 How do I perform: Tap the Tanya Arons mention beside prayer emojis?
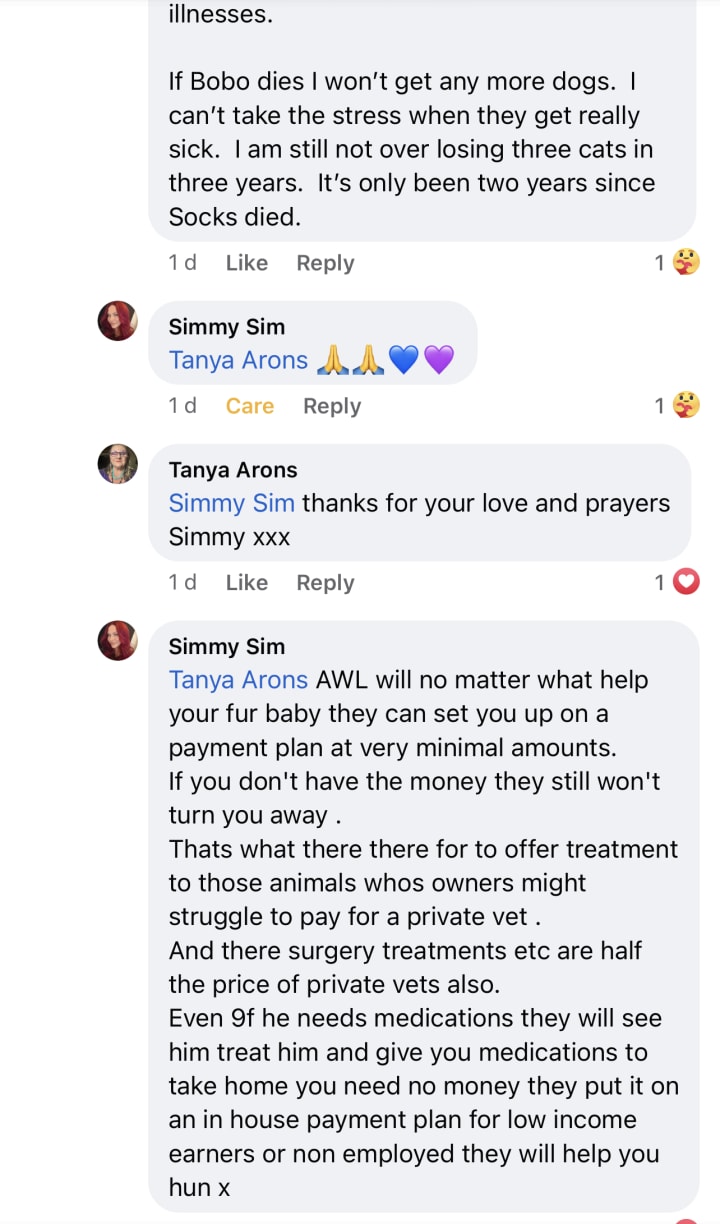(238, 360)
